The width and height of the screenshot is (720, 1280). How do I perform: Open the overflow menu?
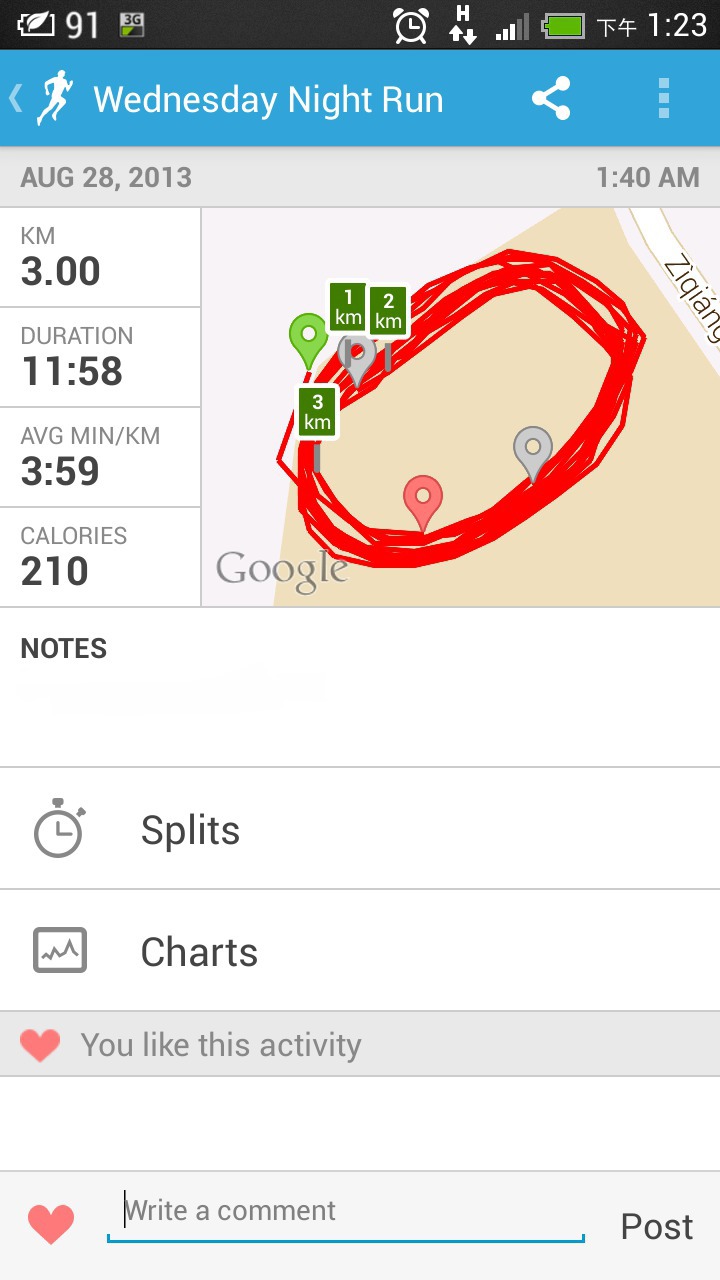(x=663, y=99)
